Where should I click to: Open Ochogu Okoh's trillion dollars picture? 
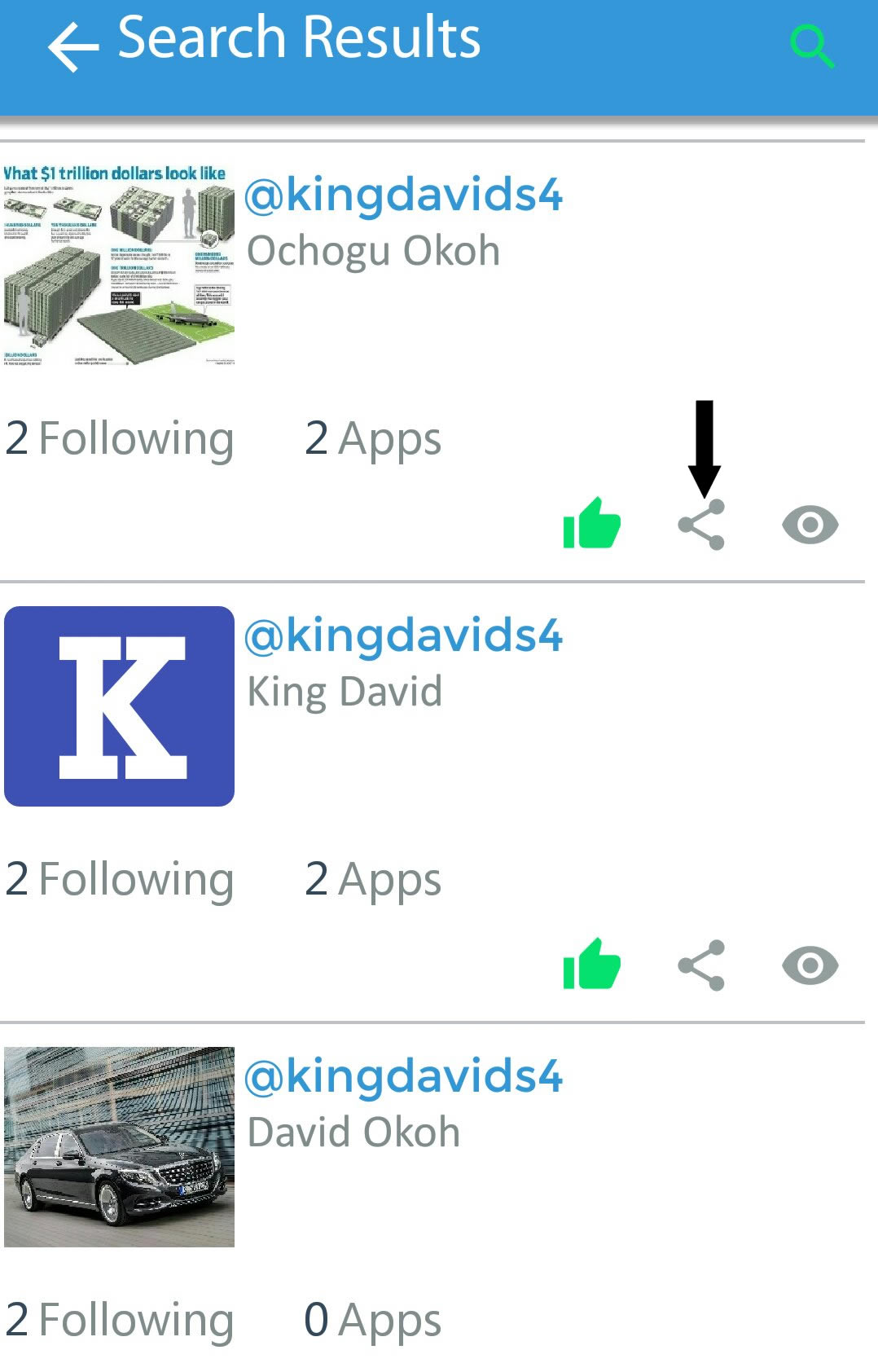pyautogui.click(x=119, y=265)
